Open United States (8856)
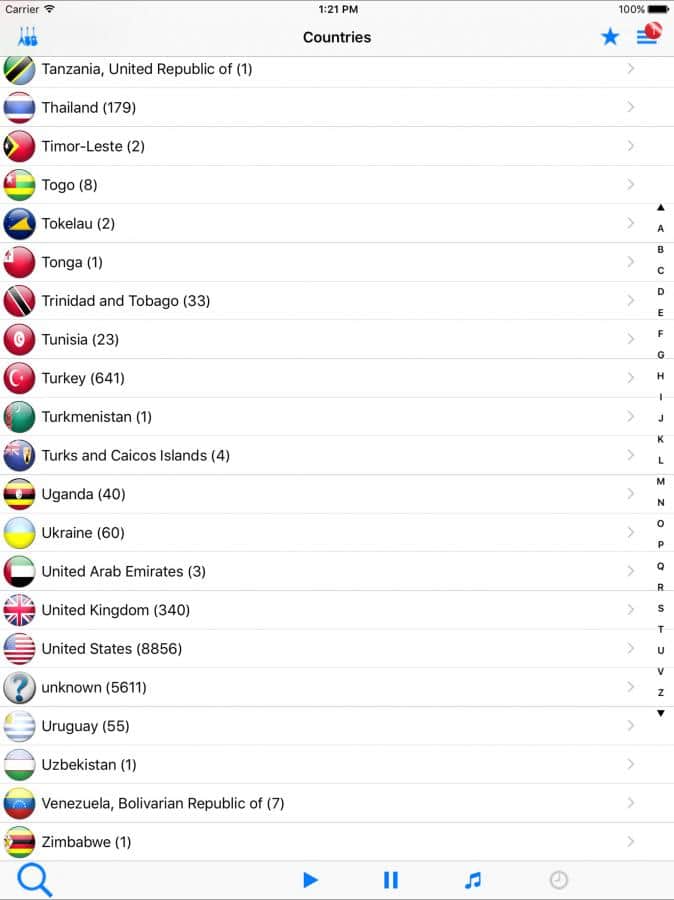 (x=111, y=649)
